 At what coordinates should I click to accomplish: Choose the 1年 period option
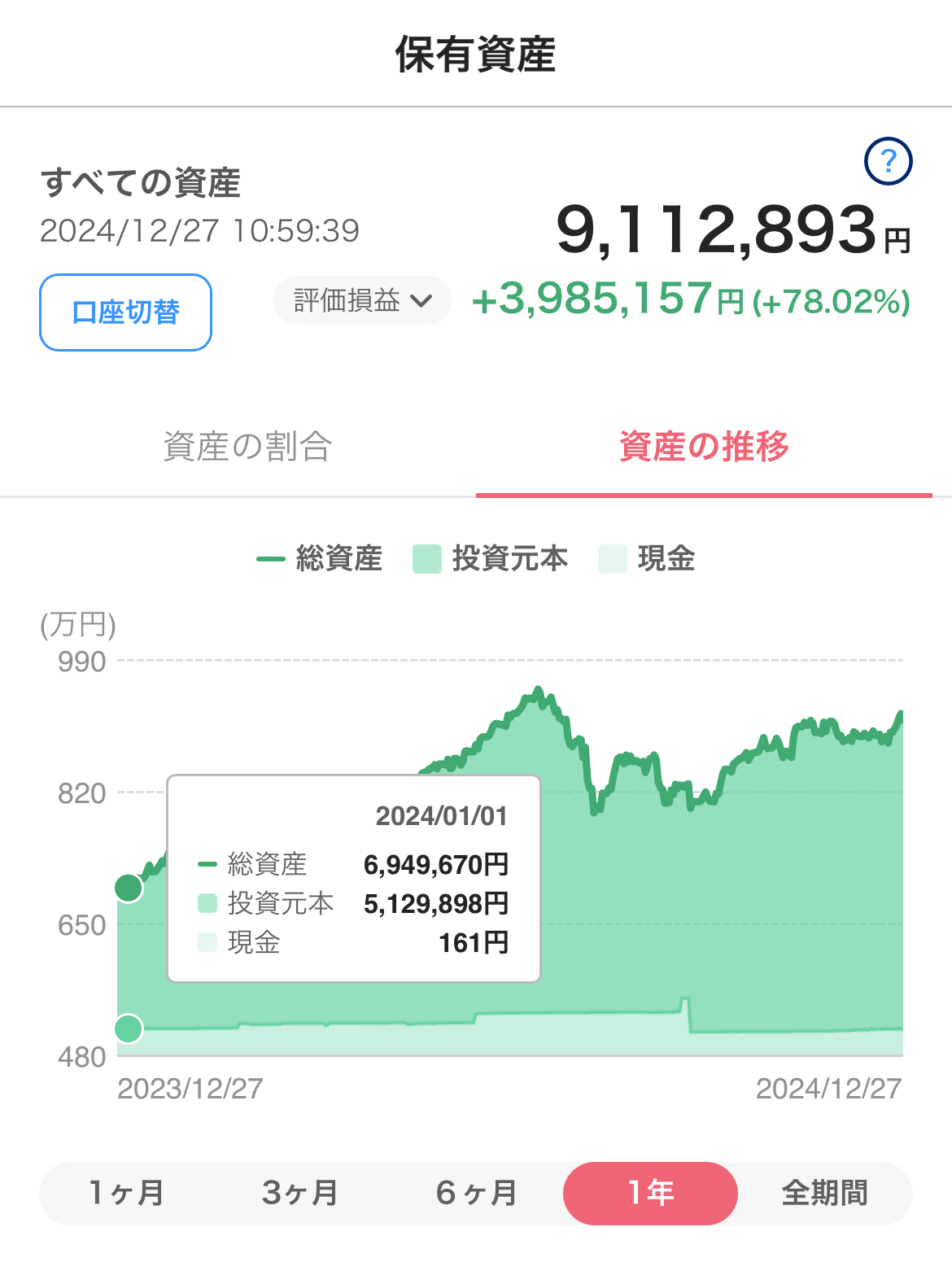click(x=650, y=1193)
